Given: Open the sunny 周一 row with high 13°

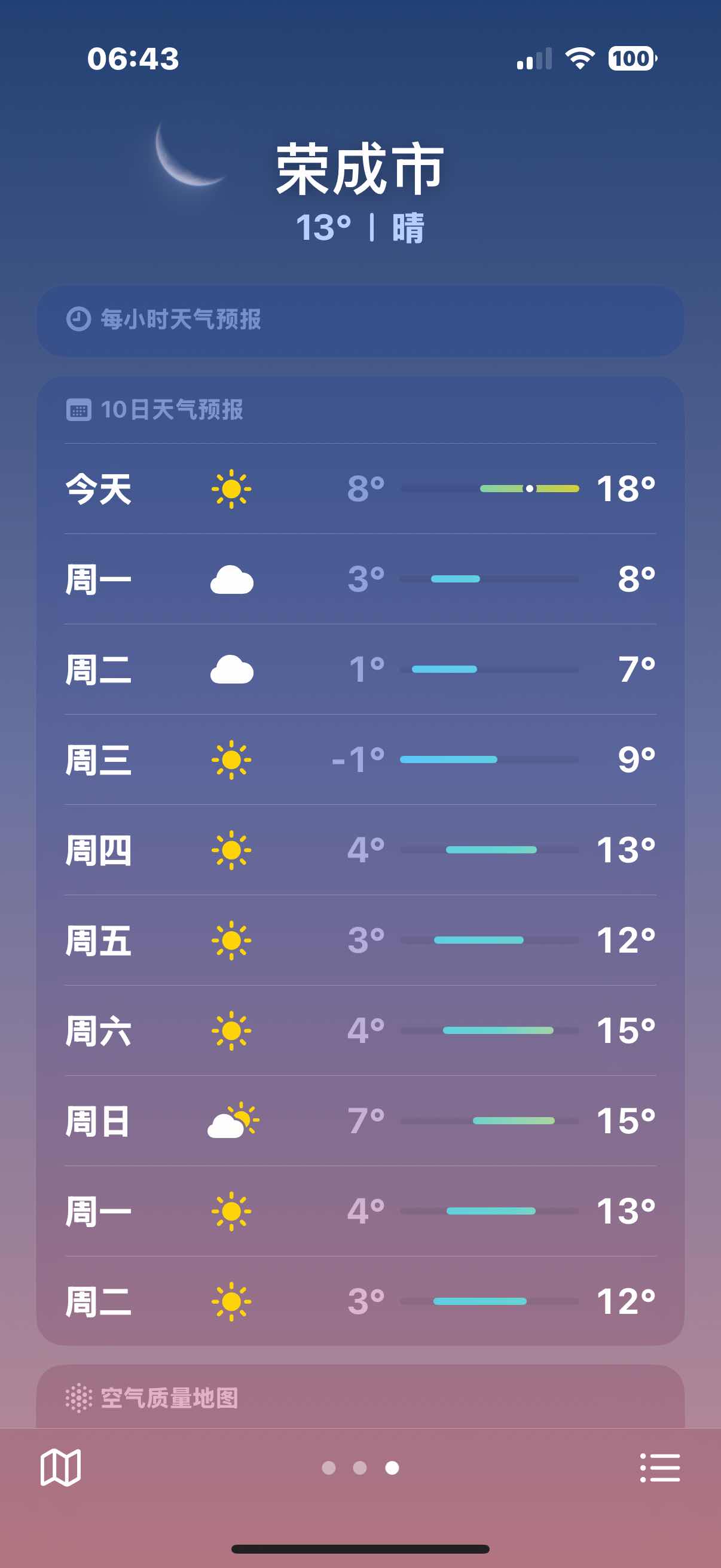Looking at the screenshot, I should coord(360,1211).
